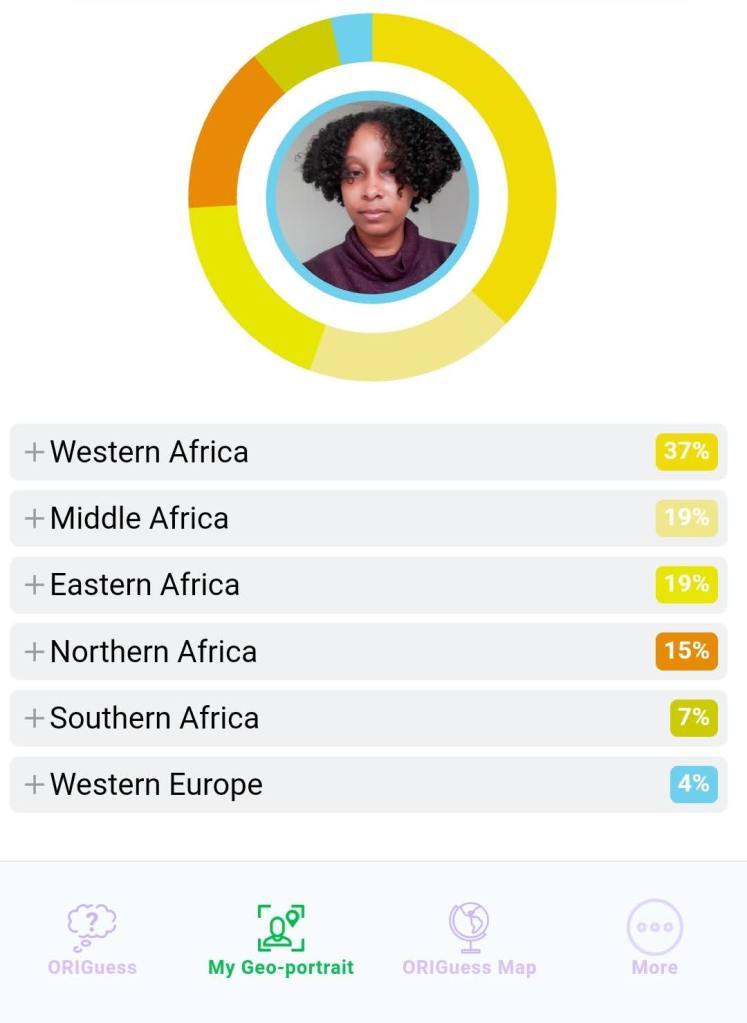Open the More tab
Image resolution: width=747 pixels, height=1023 pixels.
click(x=654, y=940)
